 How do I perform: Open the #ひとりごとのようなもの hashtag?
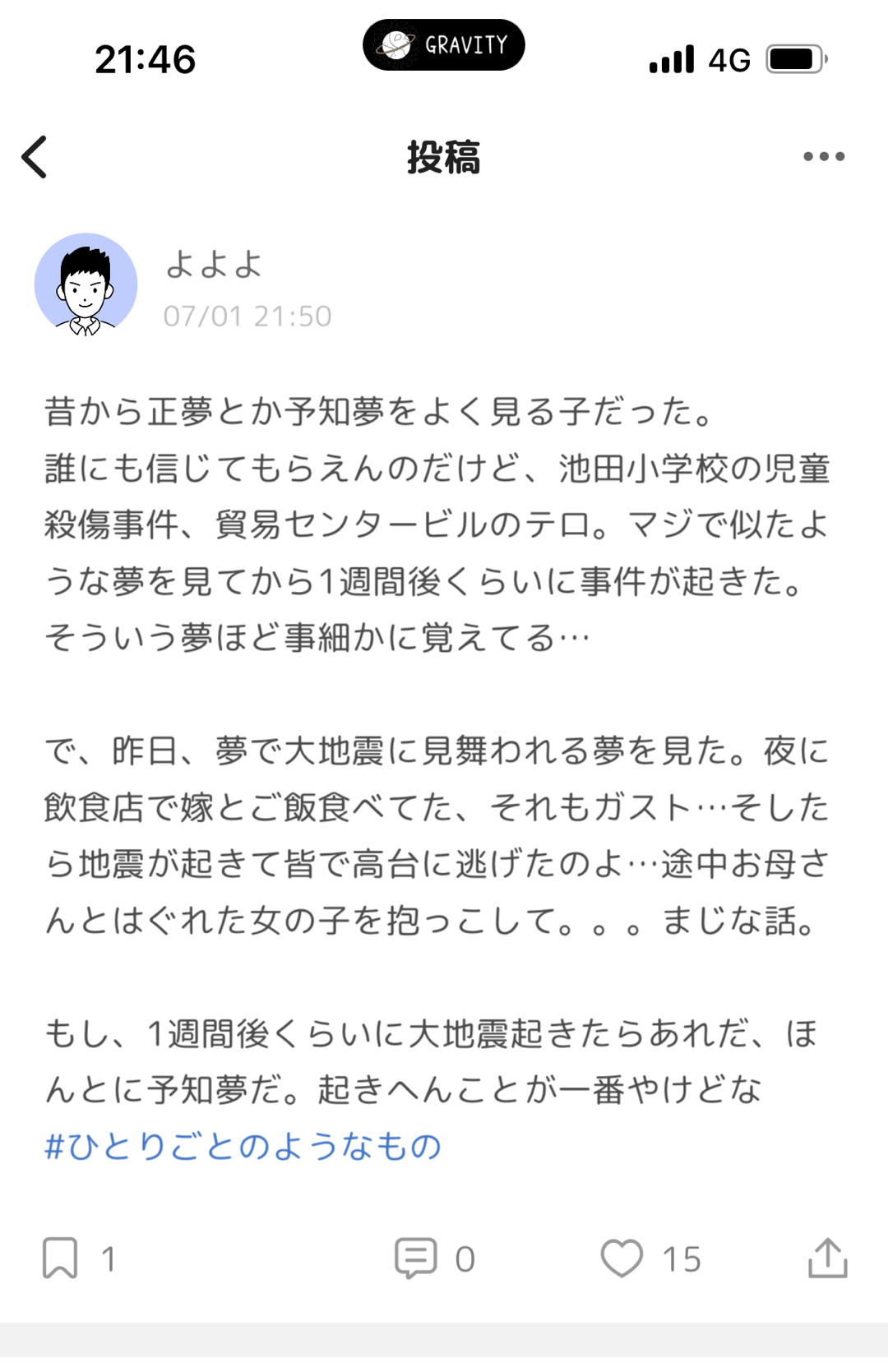(243, 1146)
